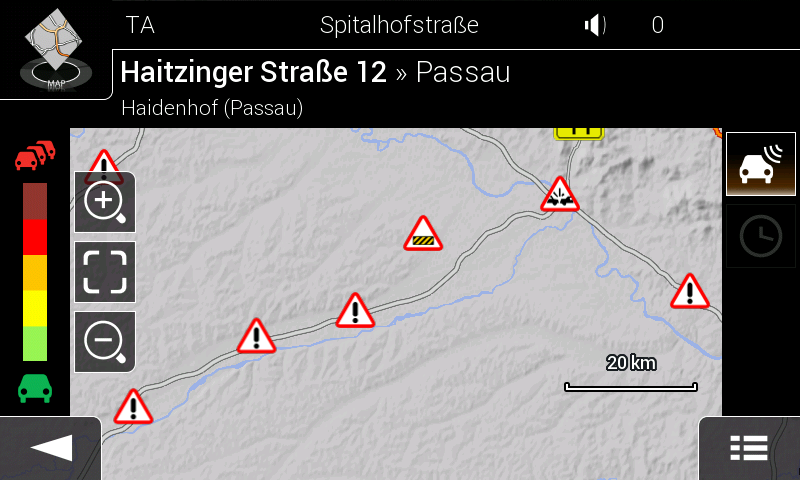Zoom out on the map
The image size is (800, 480).
point(105,342)
